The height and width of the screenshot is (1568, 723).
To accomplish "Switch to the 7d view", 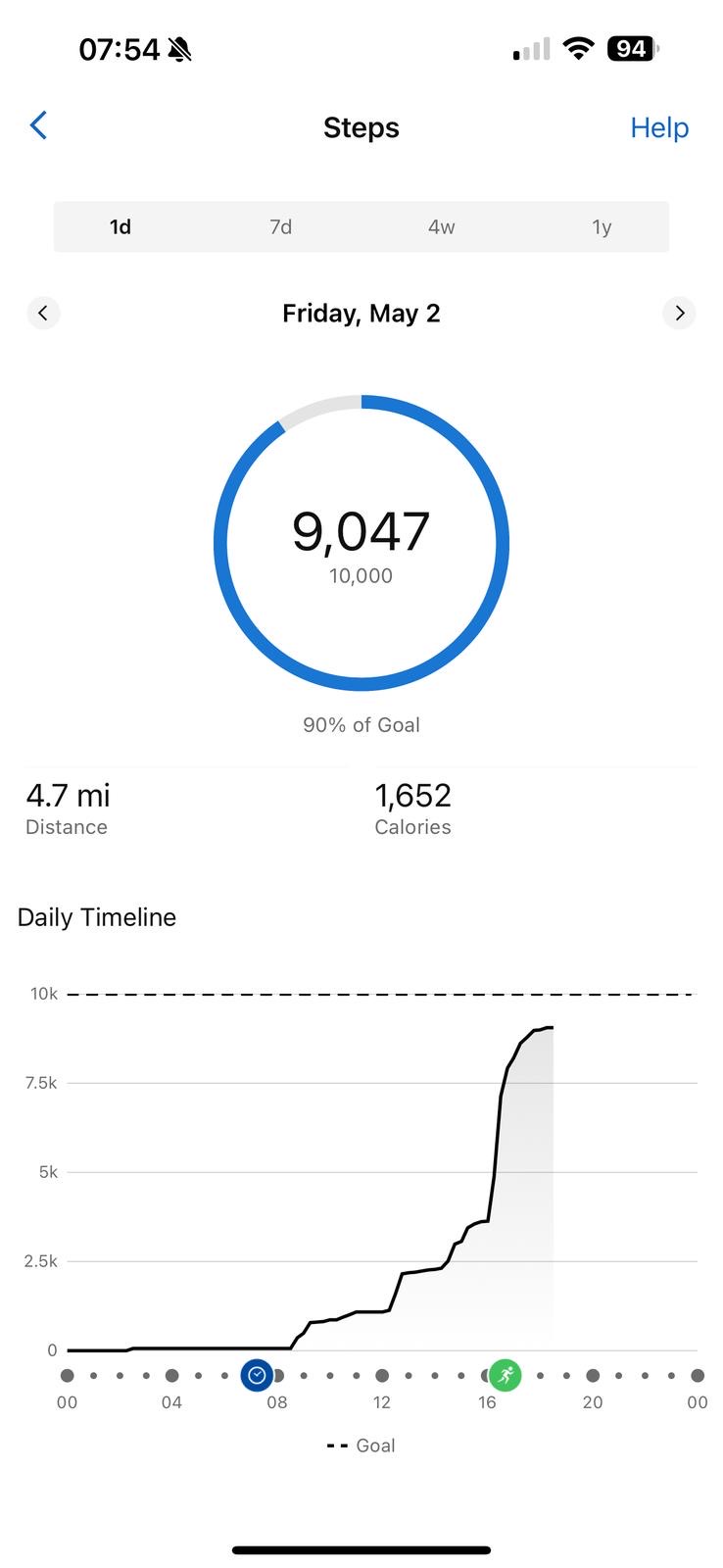I will click(x=281, y=227).
